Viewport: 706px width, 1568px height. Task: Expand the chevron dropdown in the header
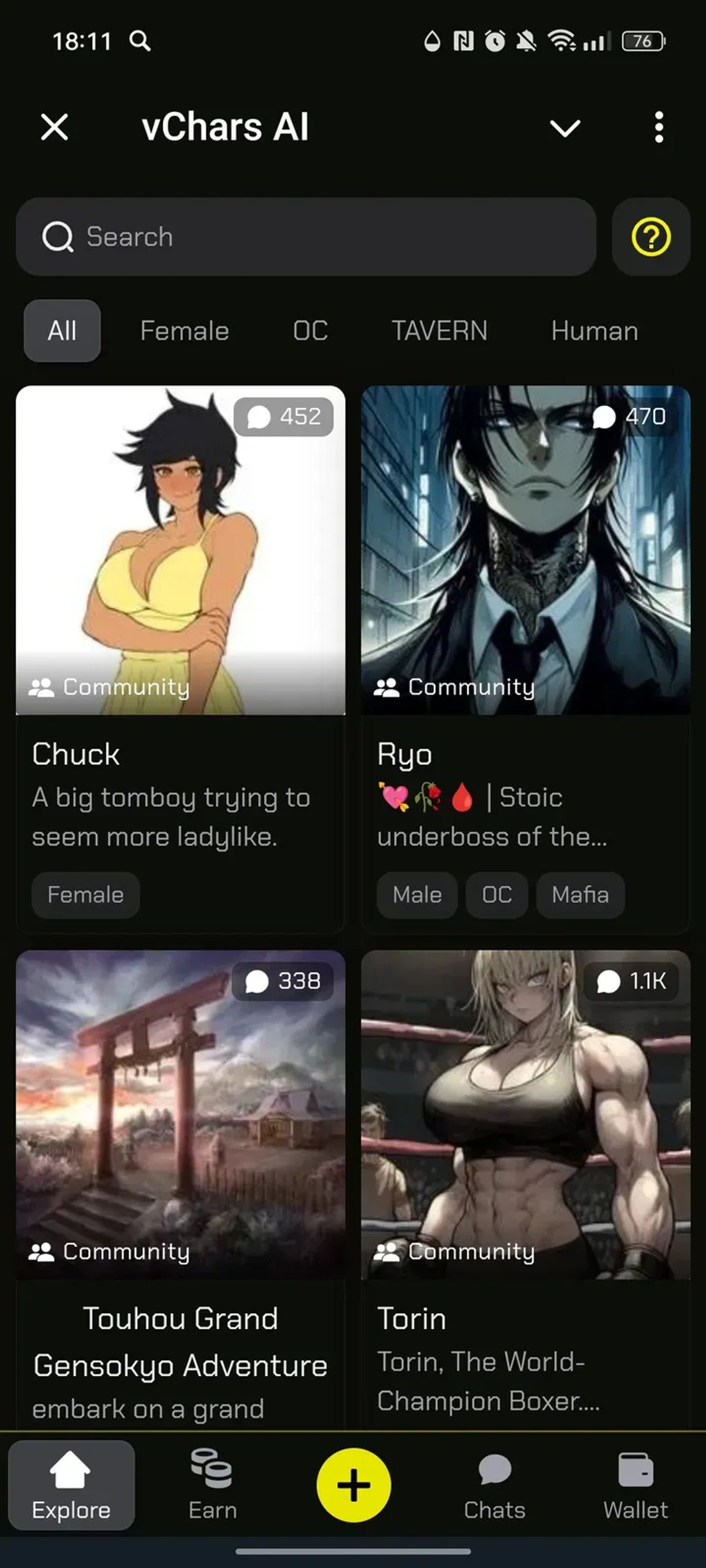click(x=565, y=128)
